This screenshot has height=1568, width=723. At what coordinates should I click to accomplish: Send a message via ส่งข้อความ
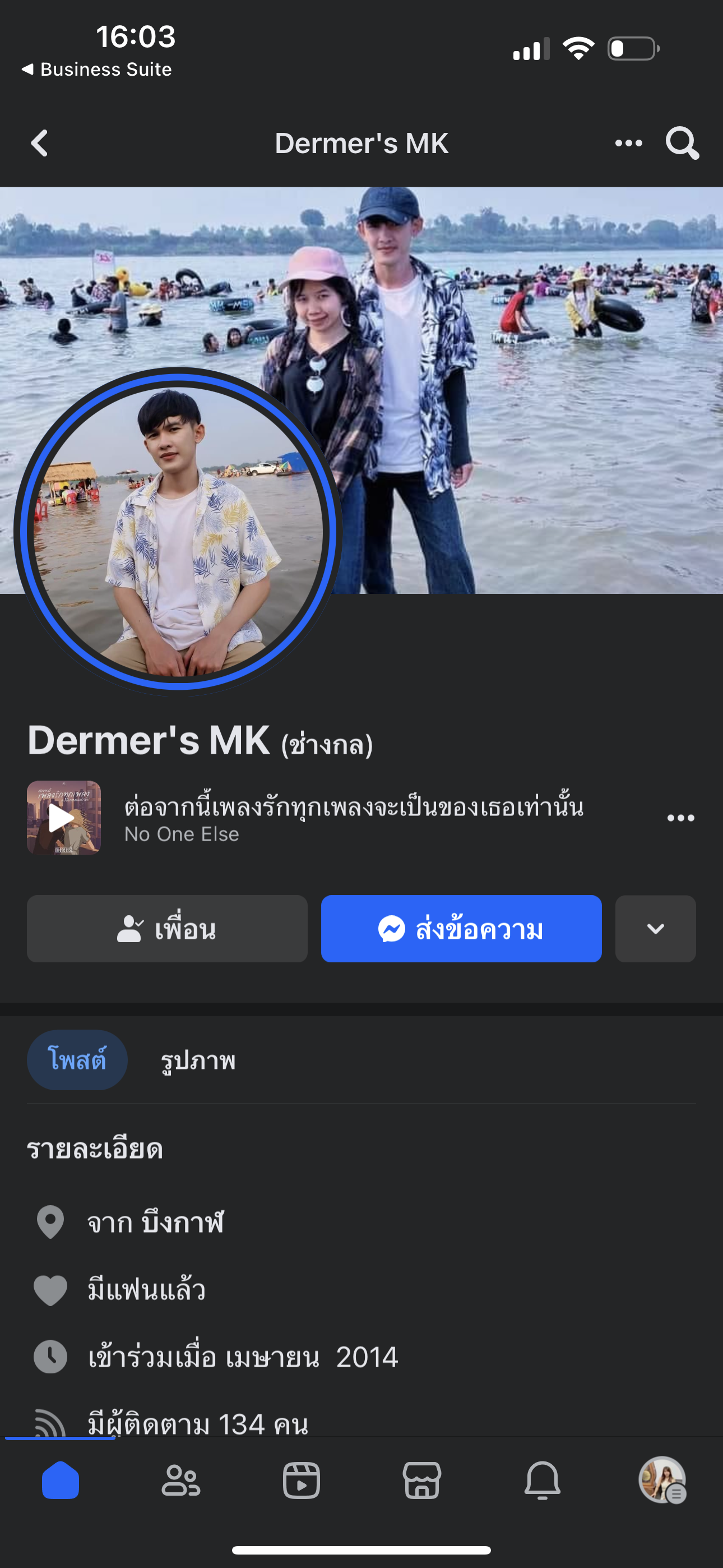(x=461, y=929)
